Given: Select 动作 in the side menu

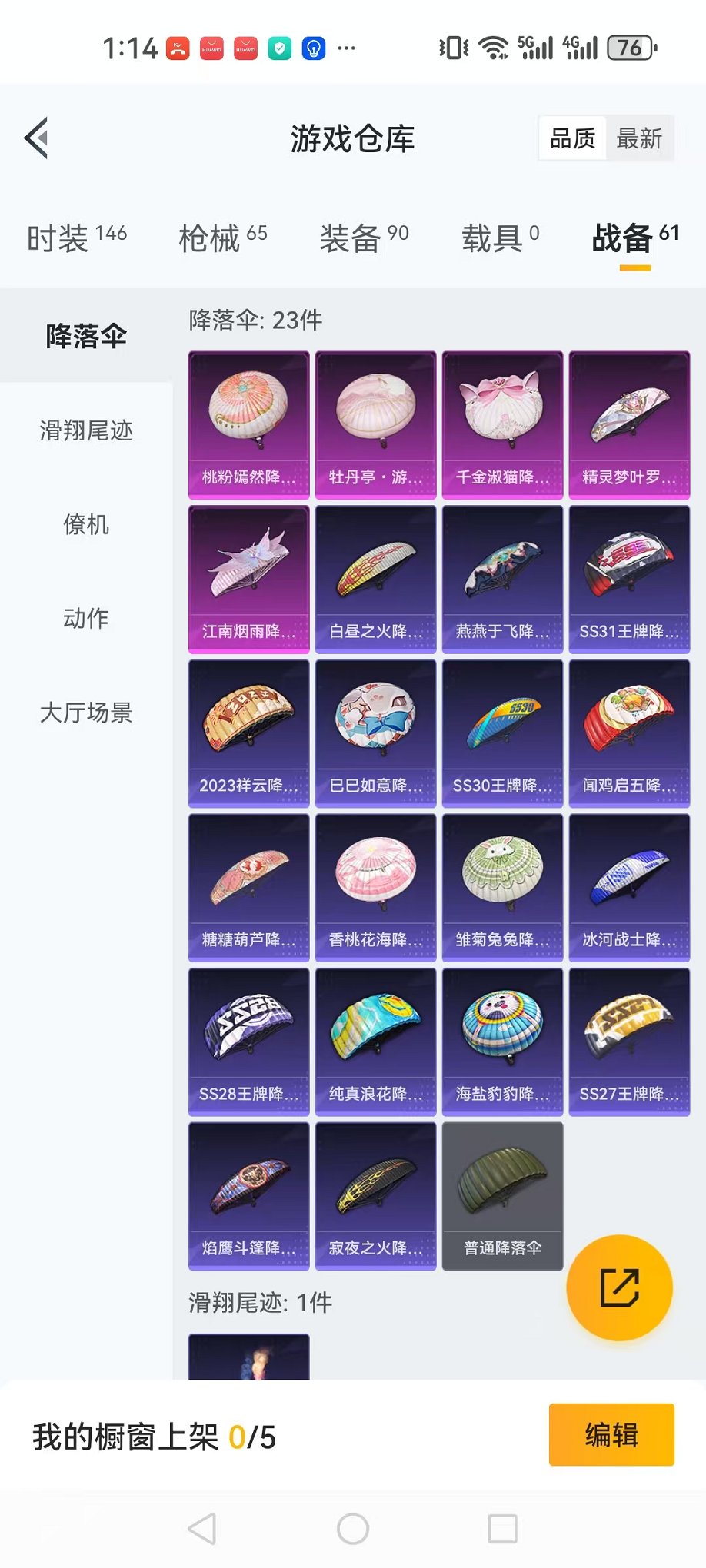Looking at the screenshot, I should (x=86, y=619).
